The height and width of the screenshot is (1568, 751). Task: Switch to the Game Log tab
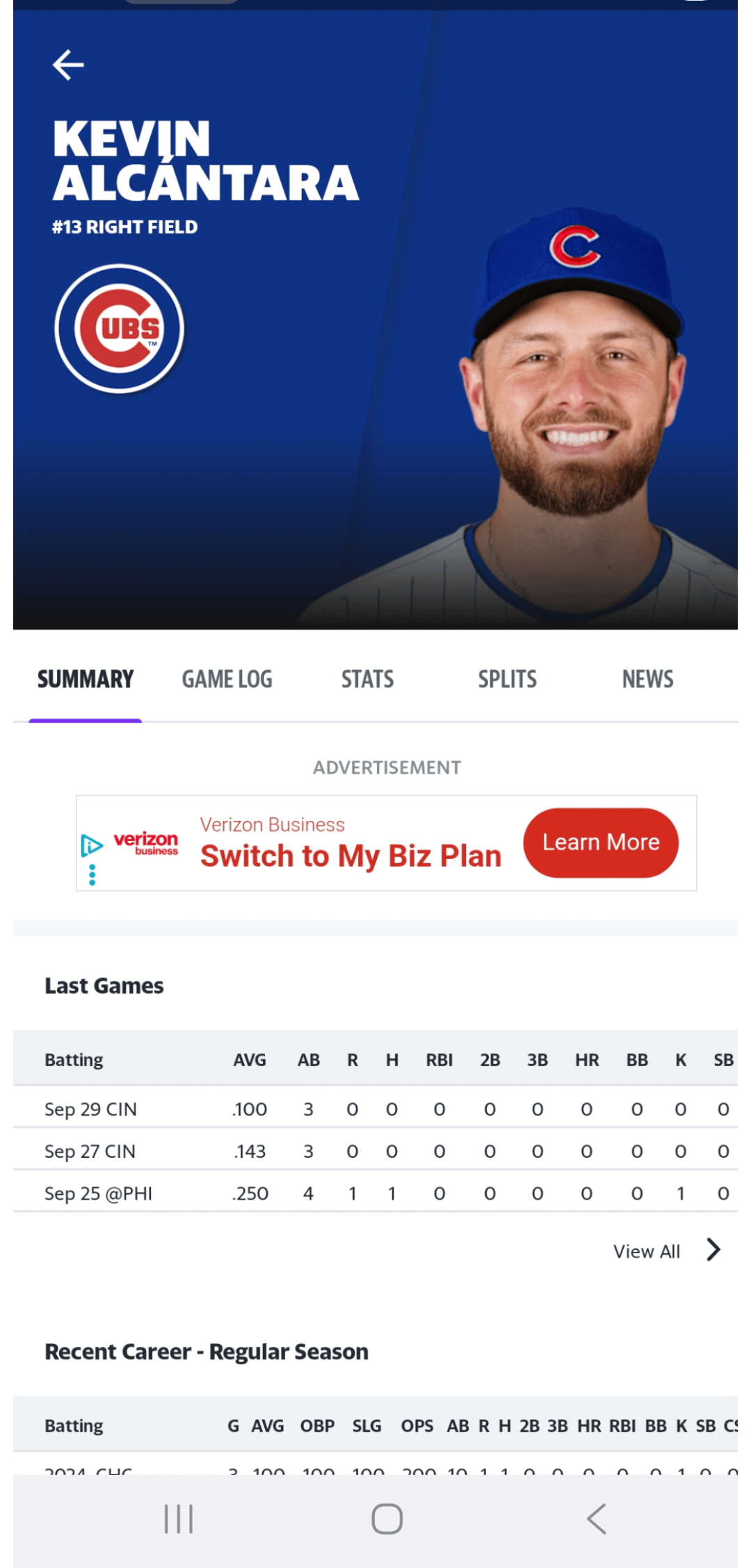pos(227,679)
